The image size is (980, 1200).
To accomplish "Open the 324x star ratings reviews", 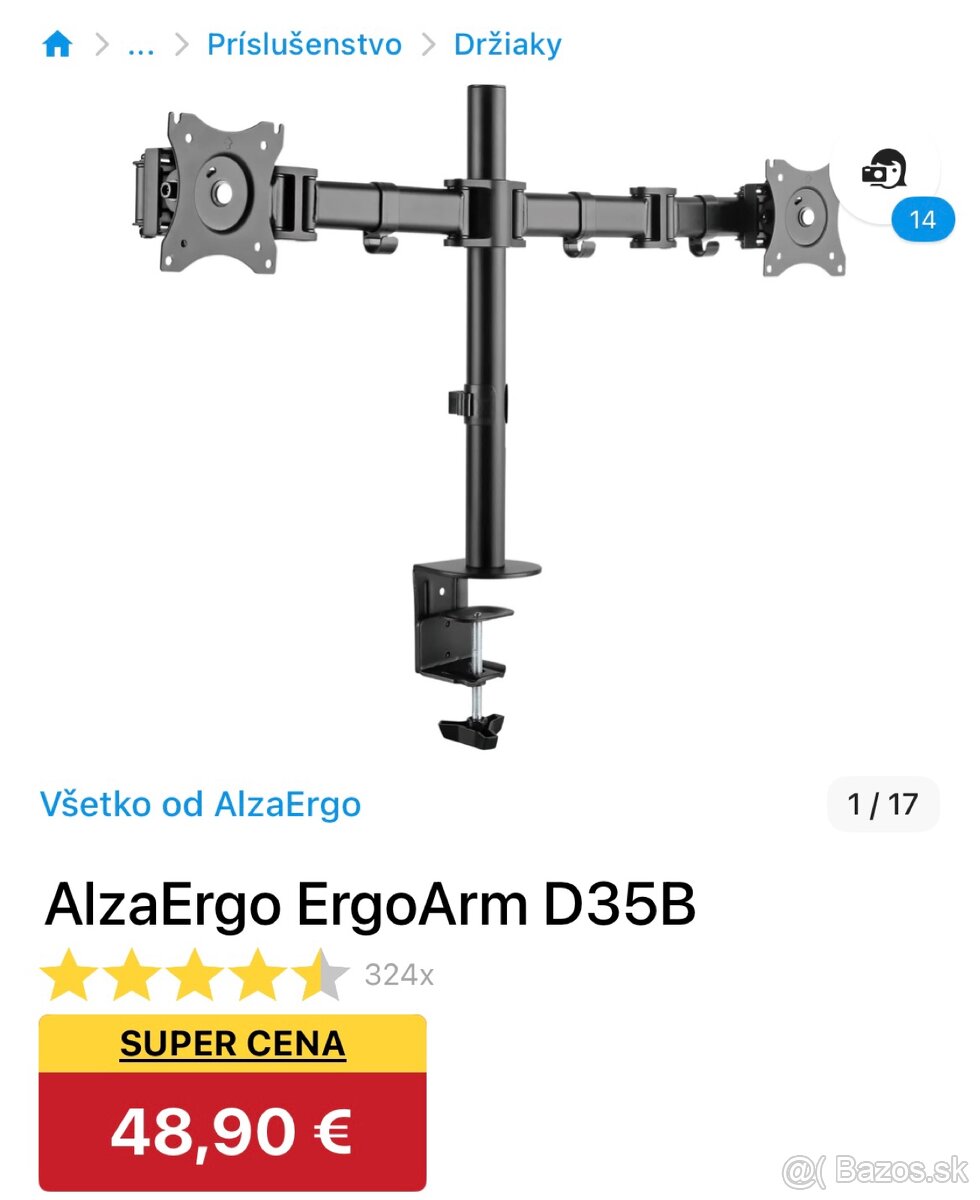I will (x=236, y=975).
